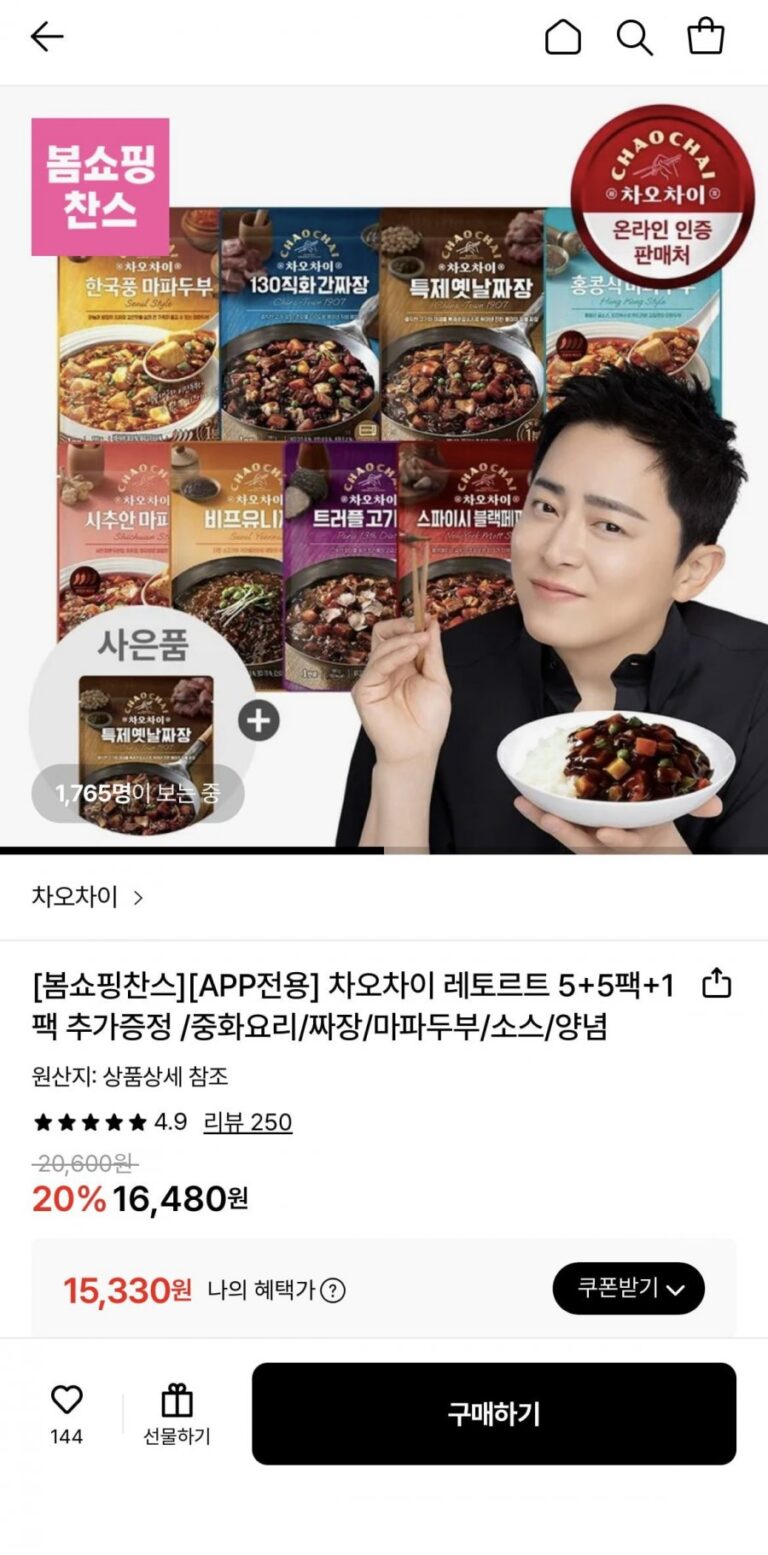The image size is (768, 1555).
Task: Tap 구매하기 to buy now
Action: tap(493, 1413)
